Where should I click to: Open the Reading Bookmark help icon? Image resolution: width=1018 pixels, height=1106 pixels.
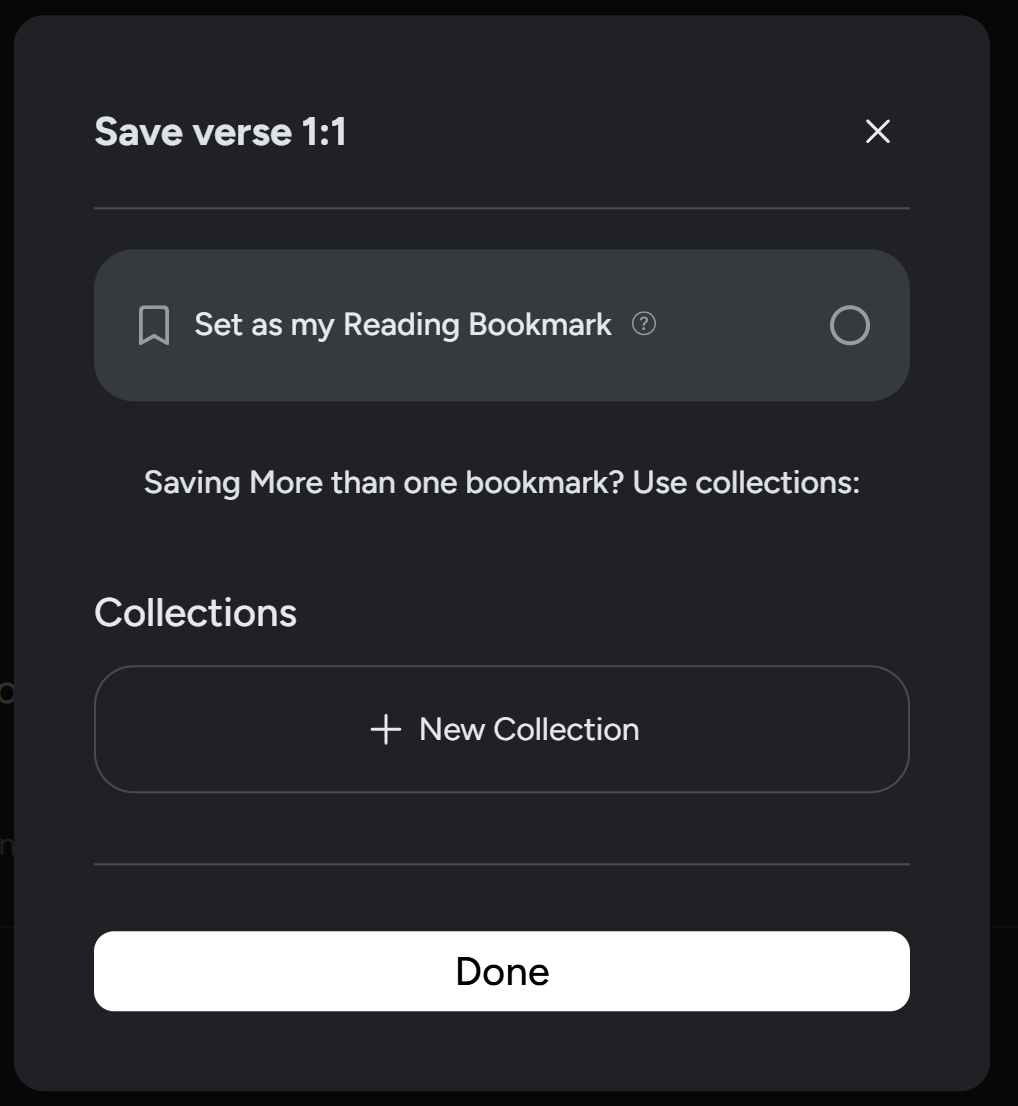645,323
